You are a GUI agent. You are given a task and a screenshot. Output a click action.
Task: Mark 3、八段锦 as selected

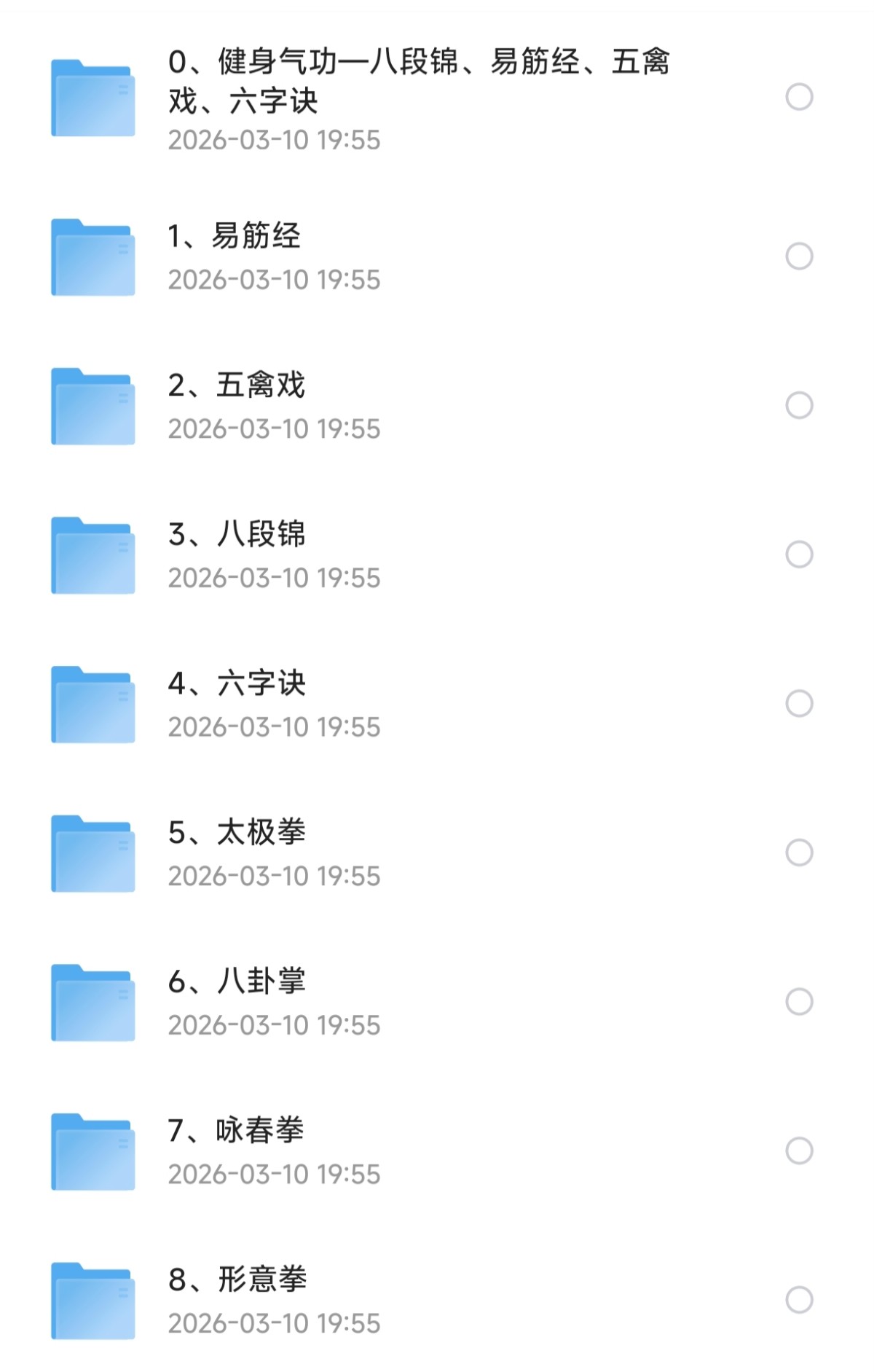pyautogui.click(x=799, y=554)
